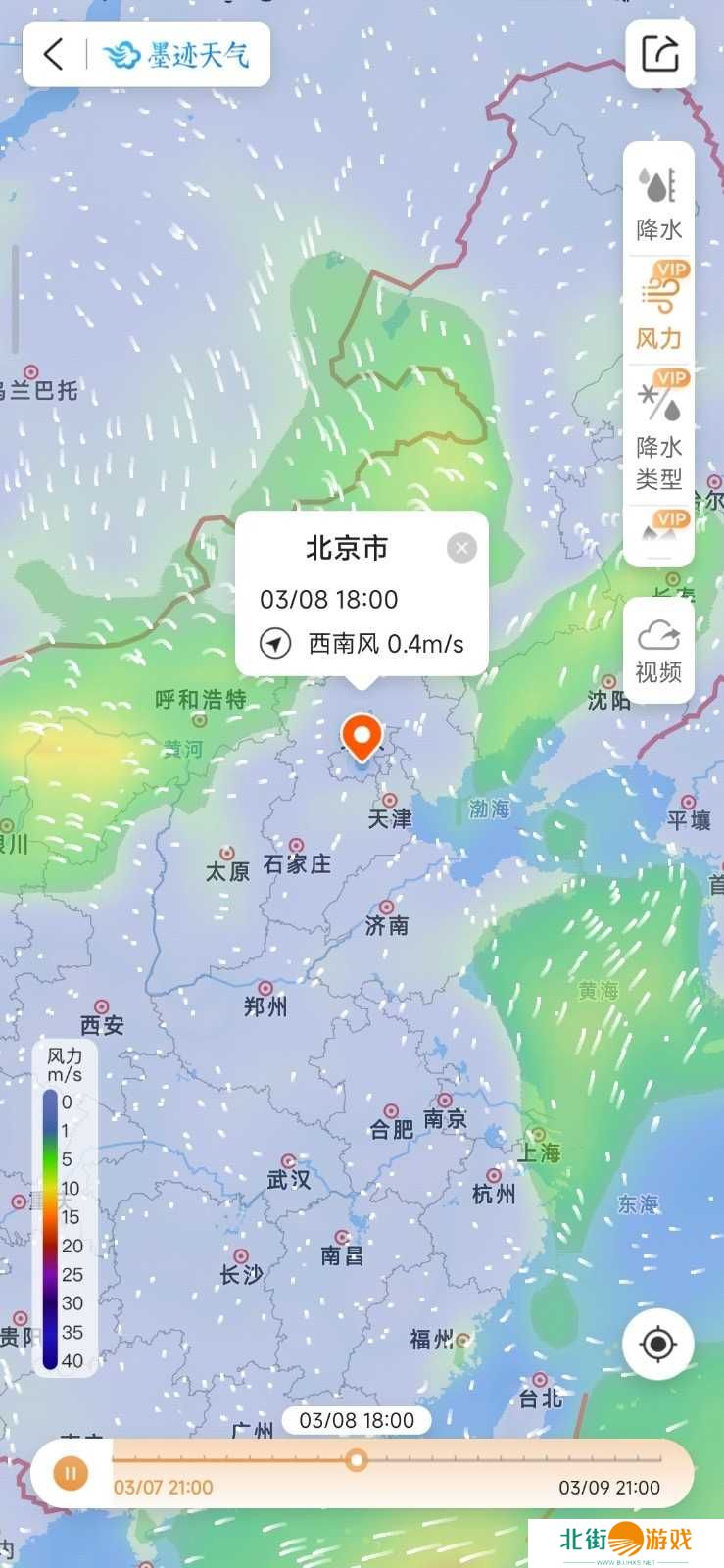This screenshot has height=1568, width=724.
Task: Pause the timeline playback
Action: 71,1472
